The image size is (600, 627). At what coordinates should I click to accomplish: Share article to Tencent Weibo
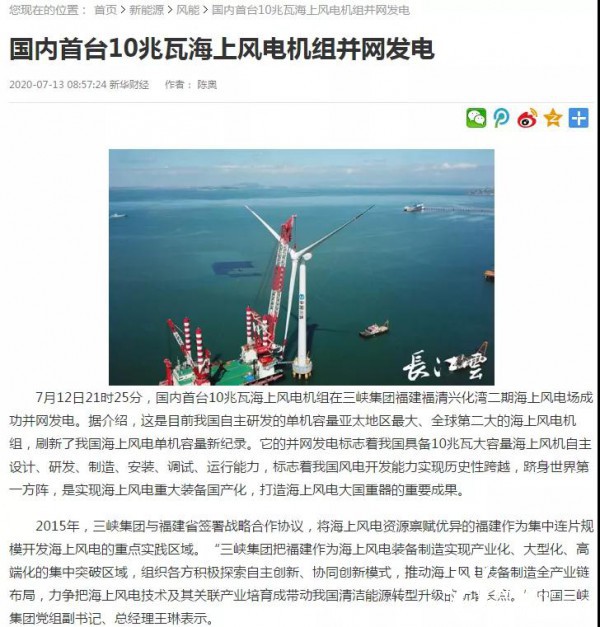pyautogui.click(x=501, y=118)
